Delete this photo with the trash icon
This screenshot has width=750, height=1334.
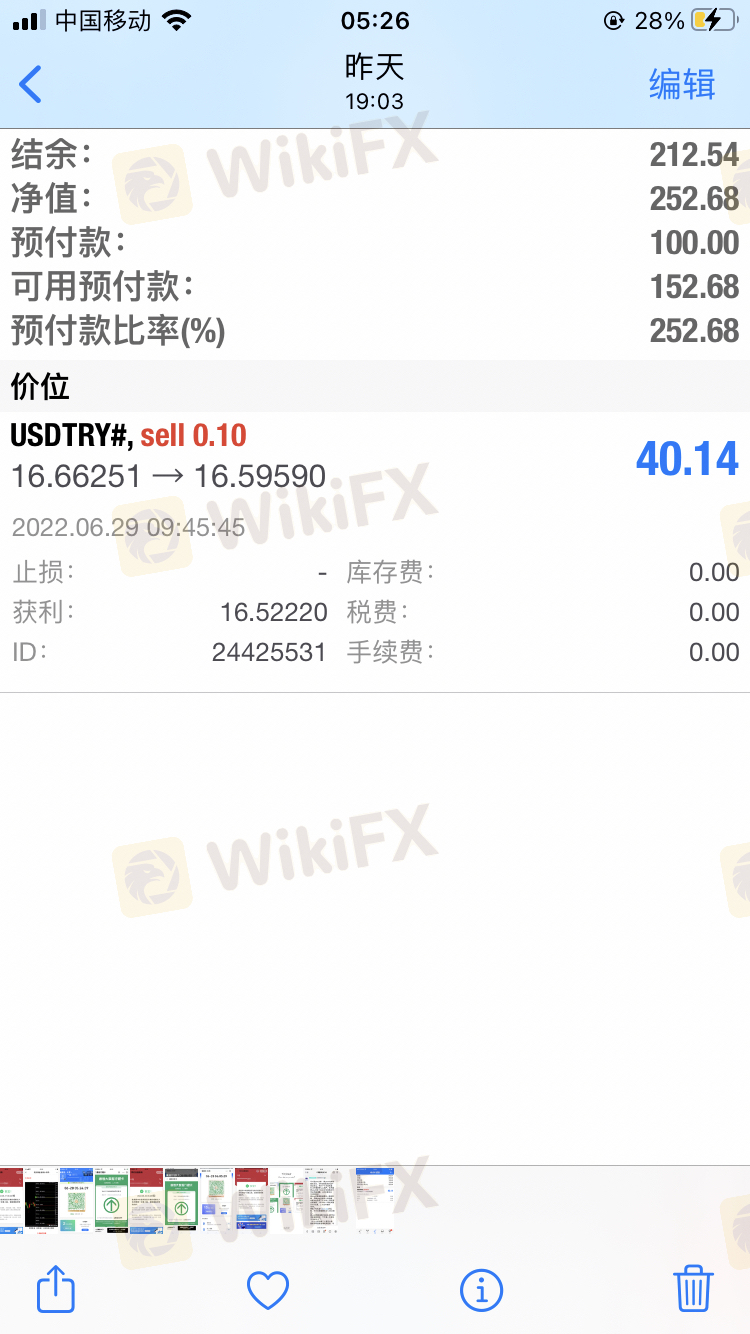[693, 1288]
